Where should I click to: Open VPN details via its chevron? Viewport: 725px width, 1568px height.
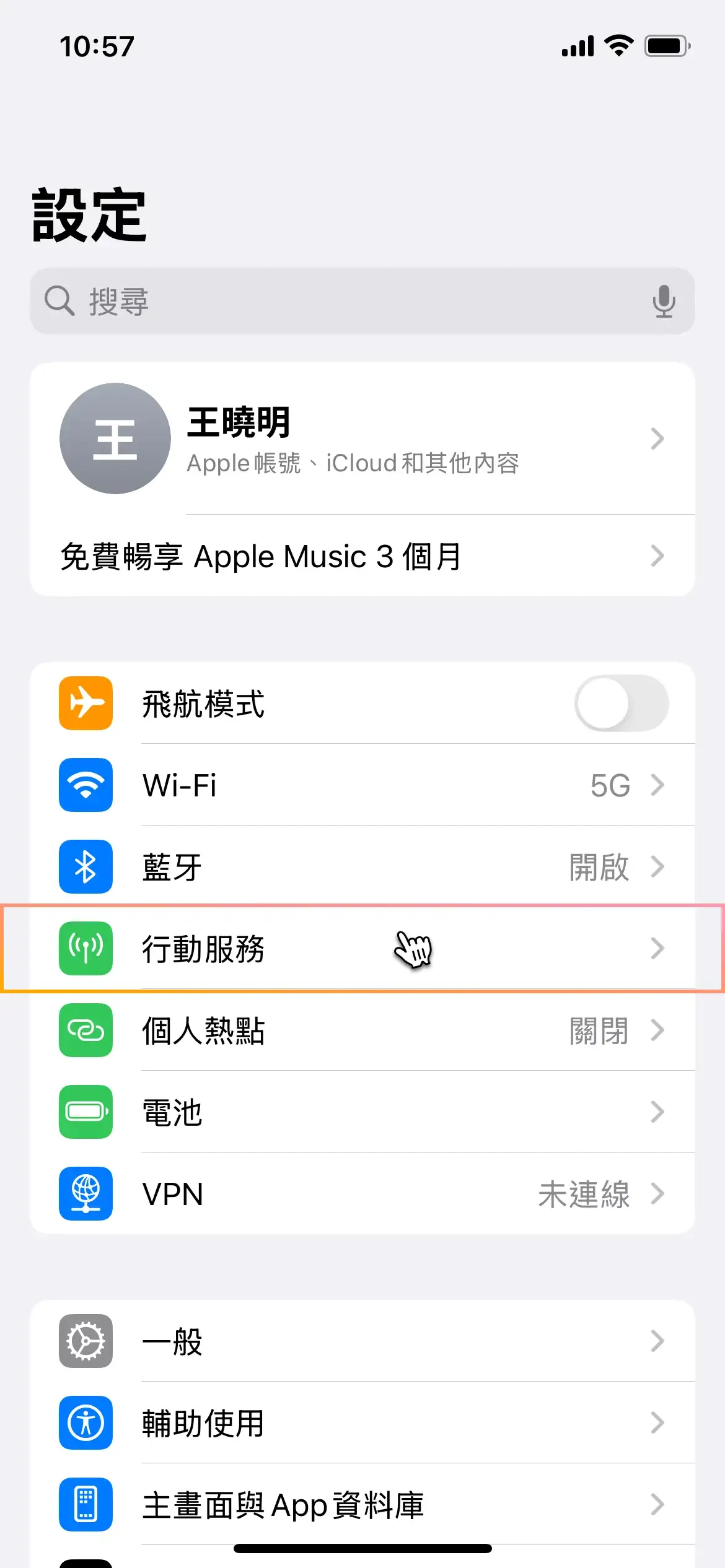tap(658, 1194)
